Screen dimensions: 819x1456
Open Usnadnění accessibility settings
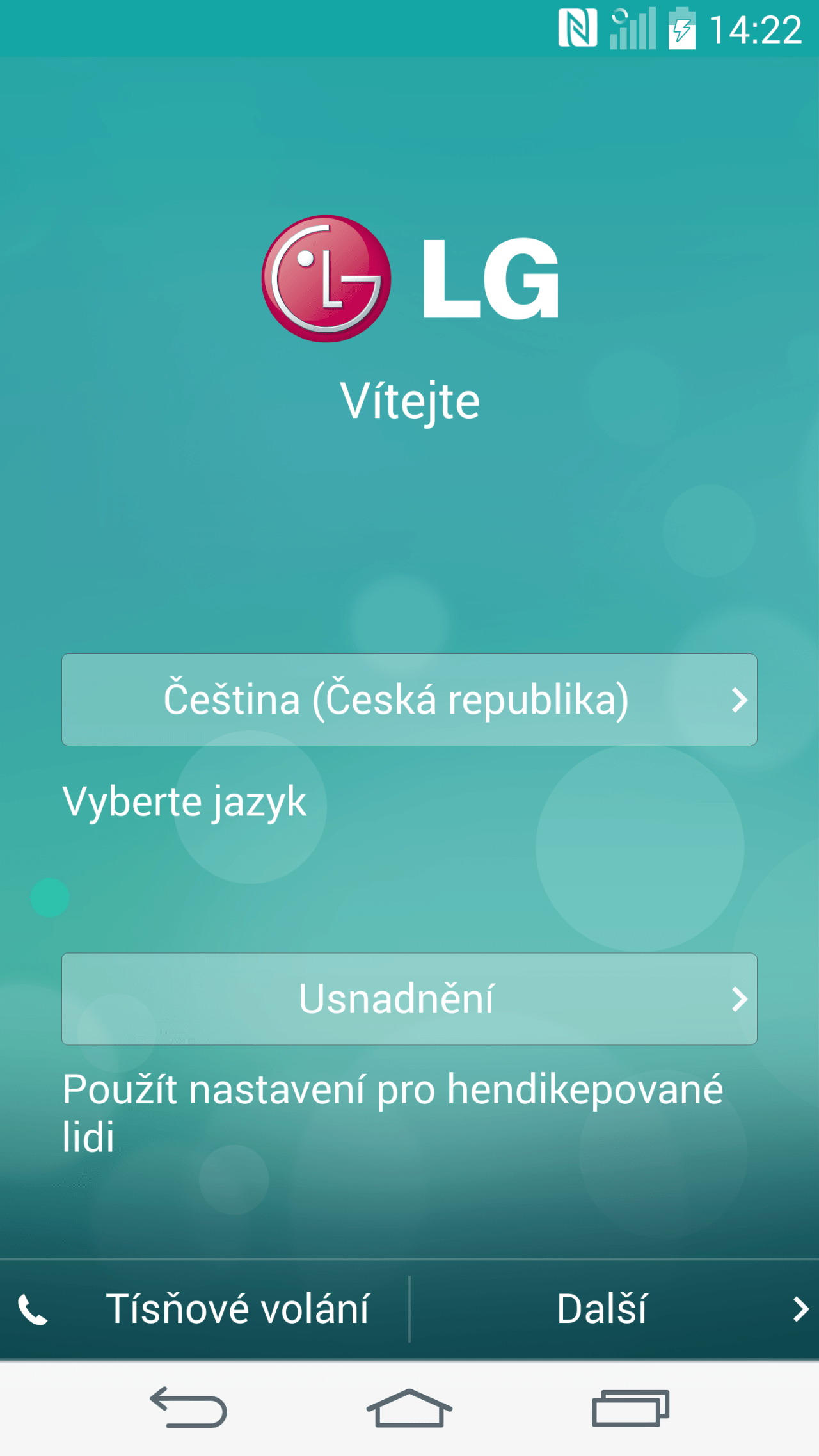pos(409,999)
